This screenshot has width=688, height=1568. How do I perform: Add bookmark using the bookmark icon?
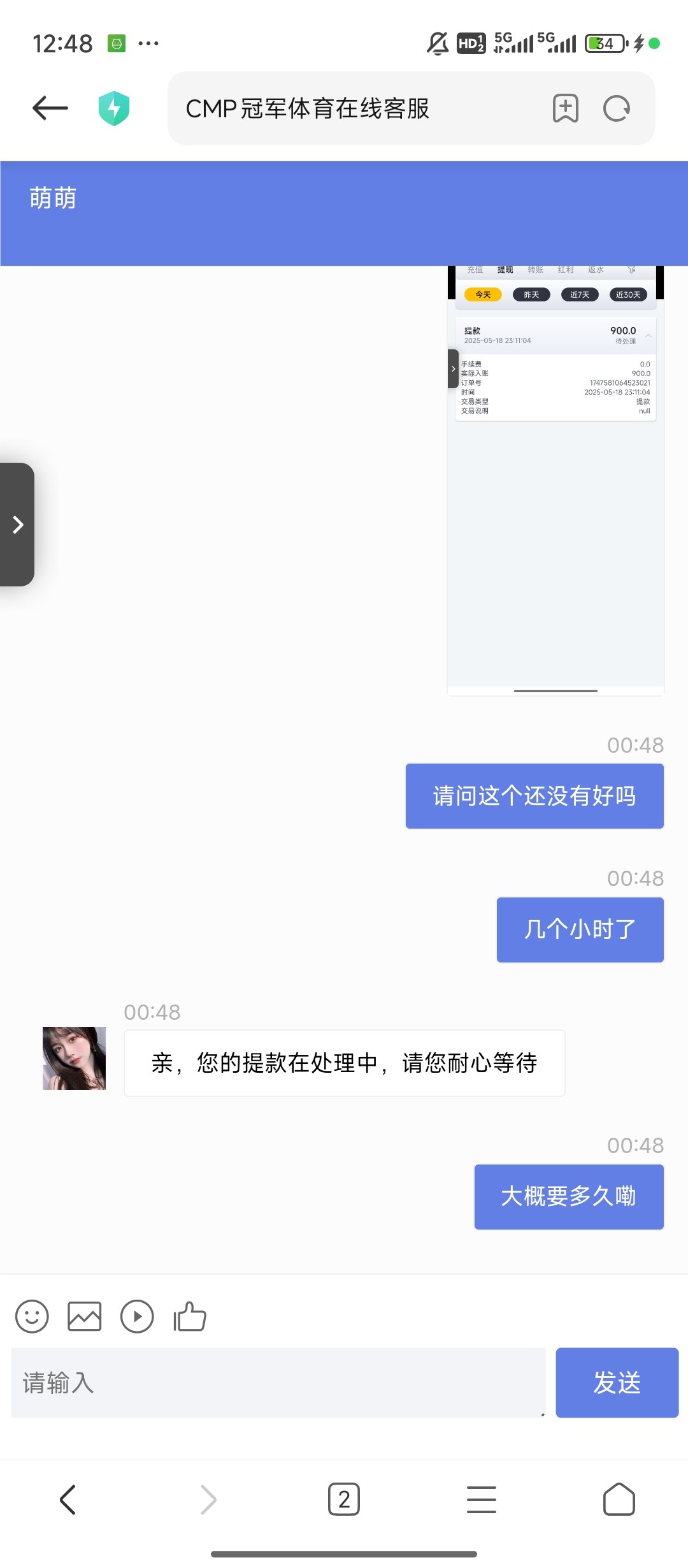tap(566, 108)
